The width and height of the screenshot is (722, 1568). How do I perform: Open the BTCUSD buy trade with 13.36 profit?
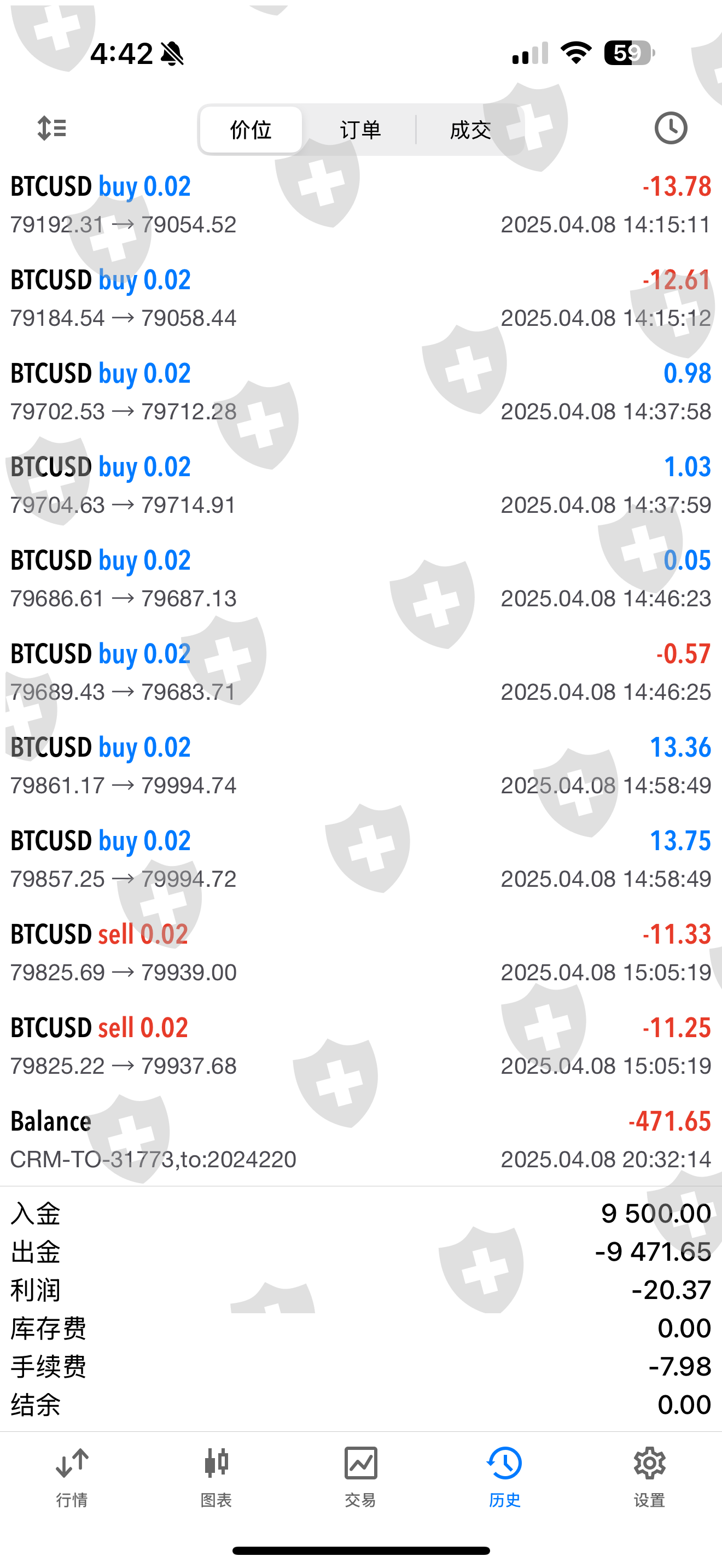coord(360,766)
